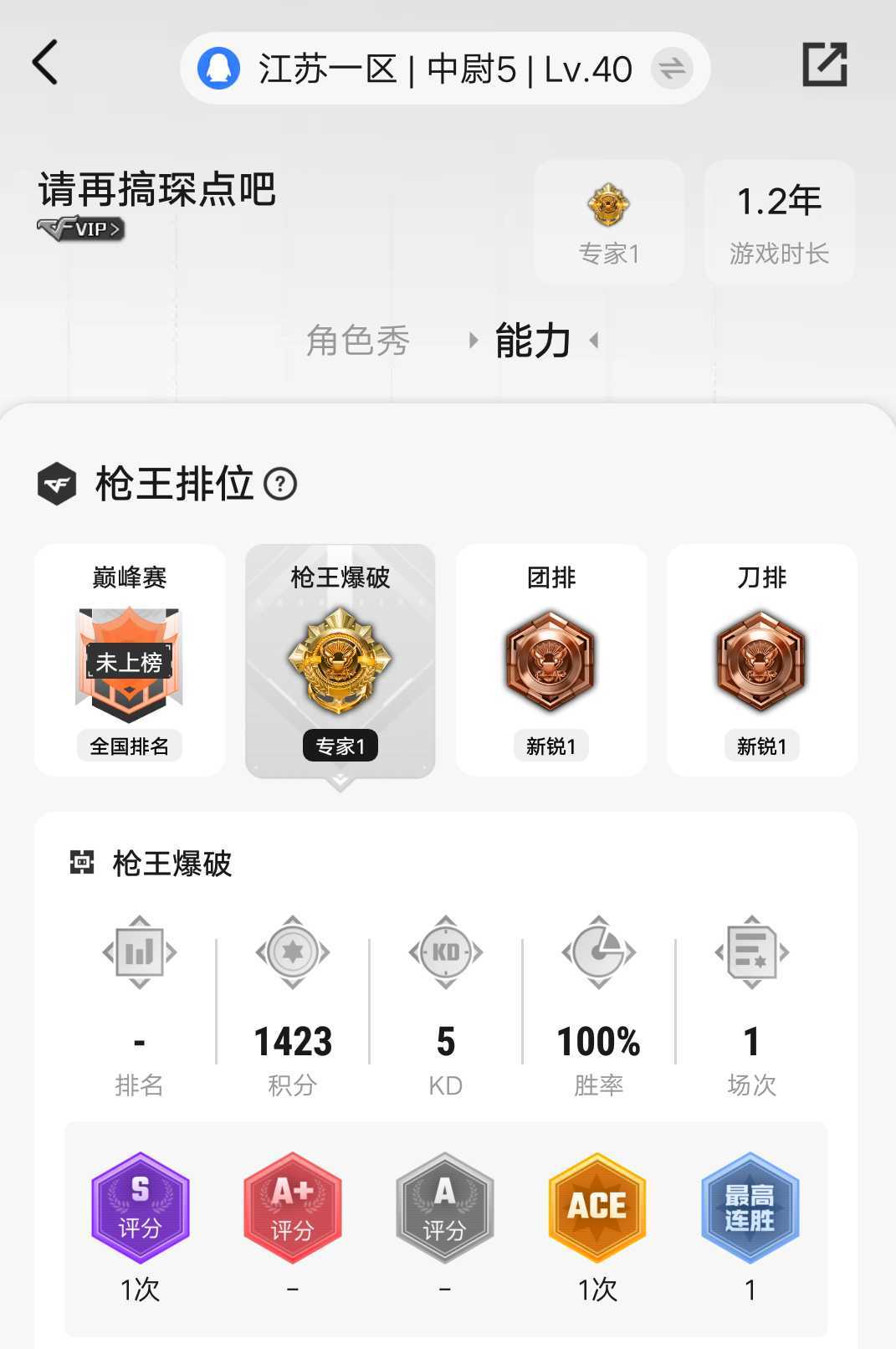View the 1.2年 游戏时长 tile

pos(779,223)
